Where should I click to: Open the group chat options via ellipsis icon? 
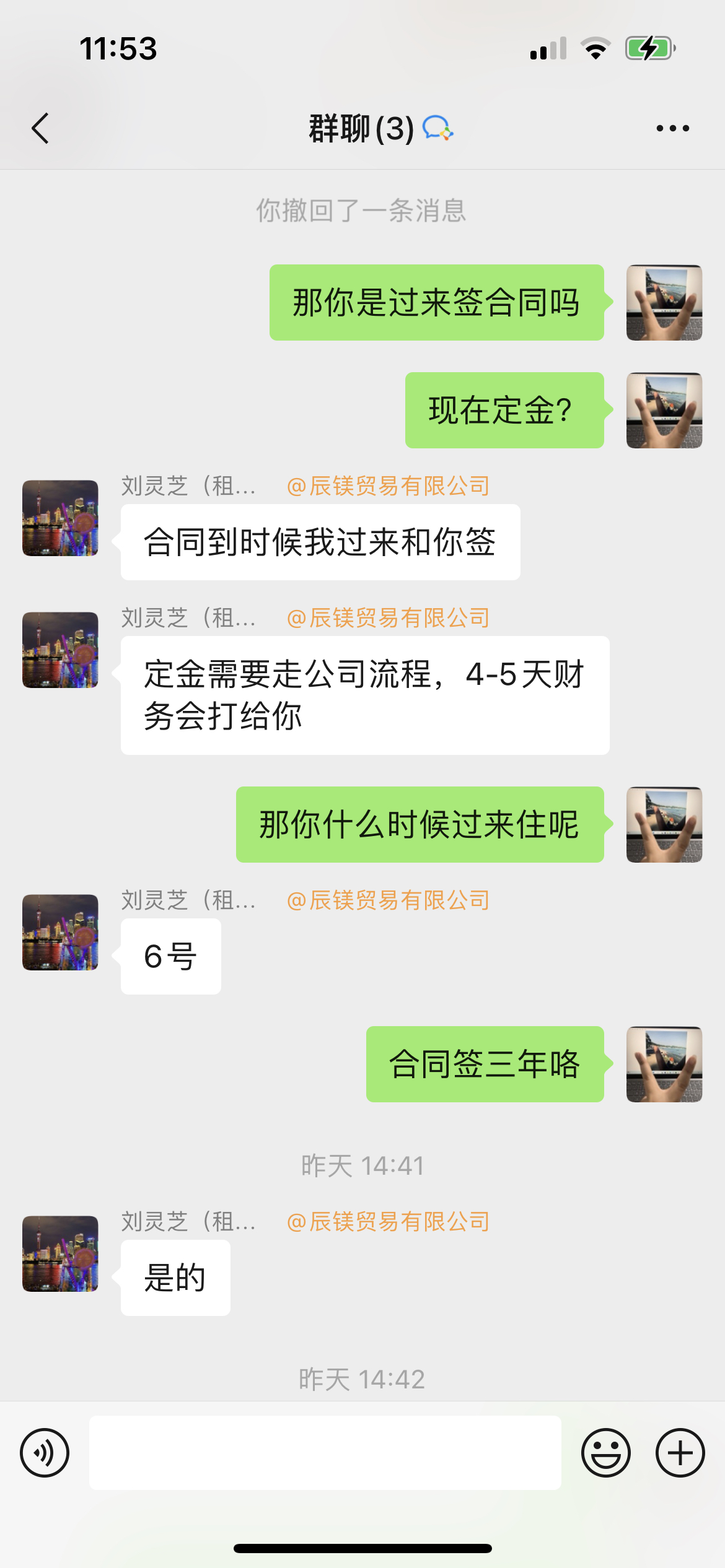point(673,127)
